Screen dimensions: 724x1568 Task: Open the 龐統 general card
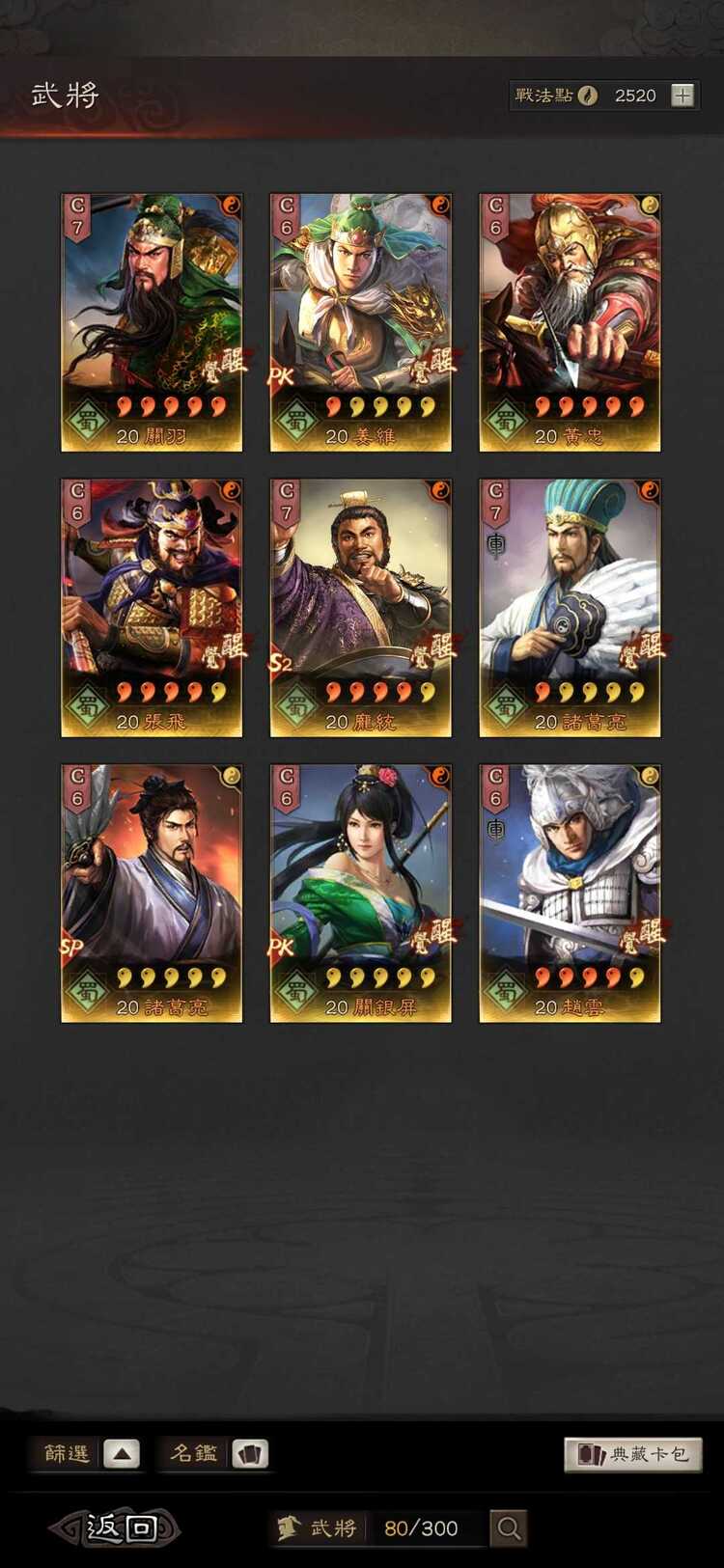point(360,608)
